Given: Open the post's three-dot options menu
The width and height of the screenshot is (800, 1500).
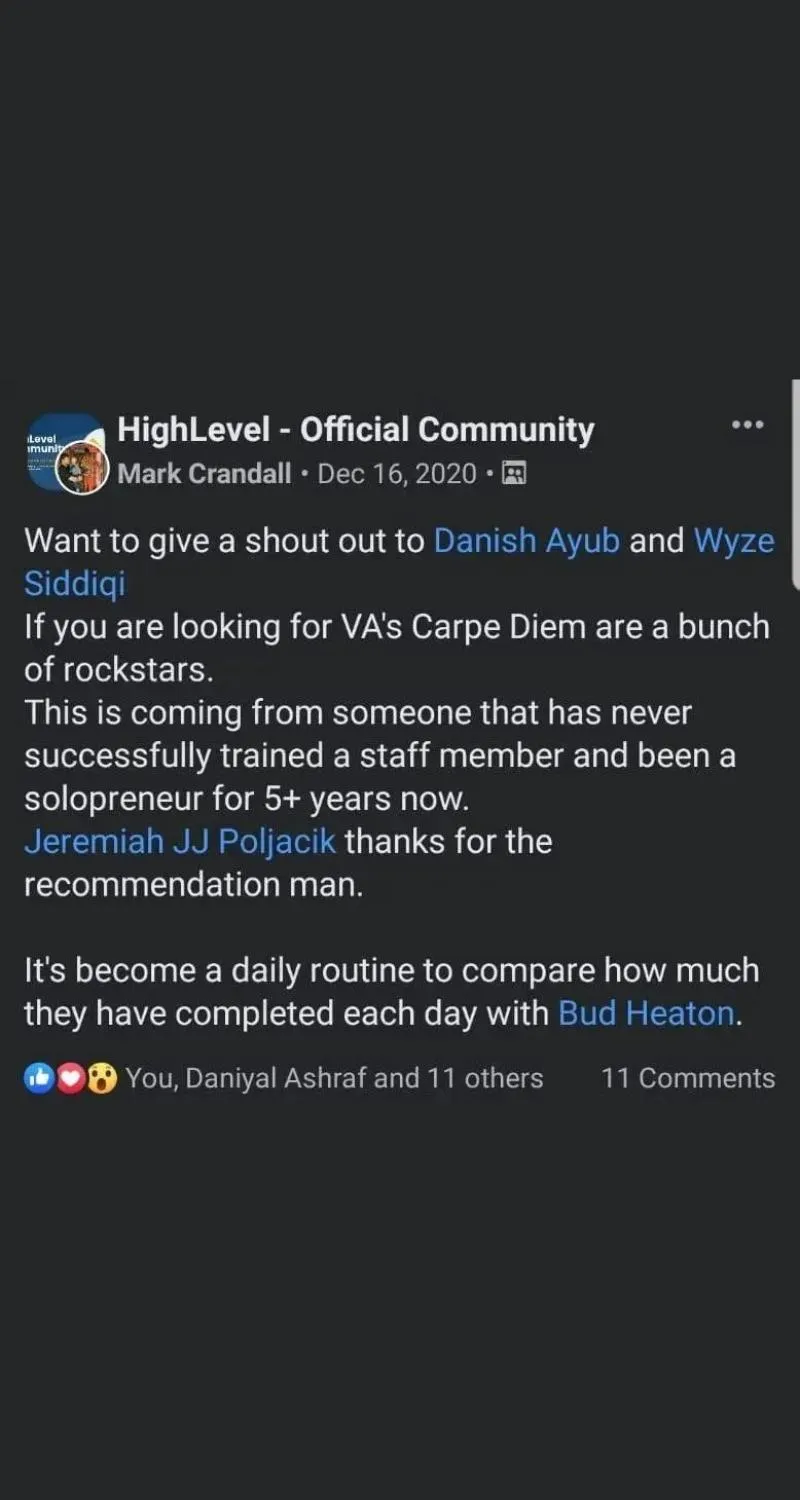Looking at the screenshot, I should [x=747, y=425].
